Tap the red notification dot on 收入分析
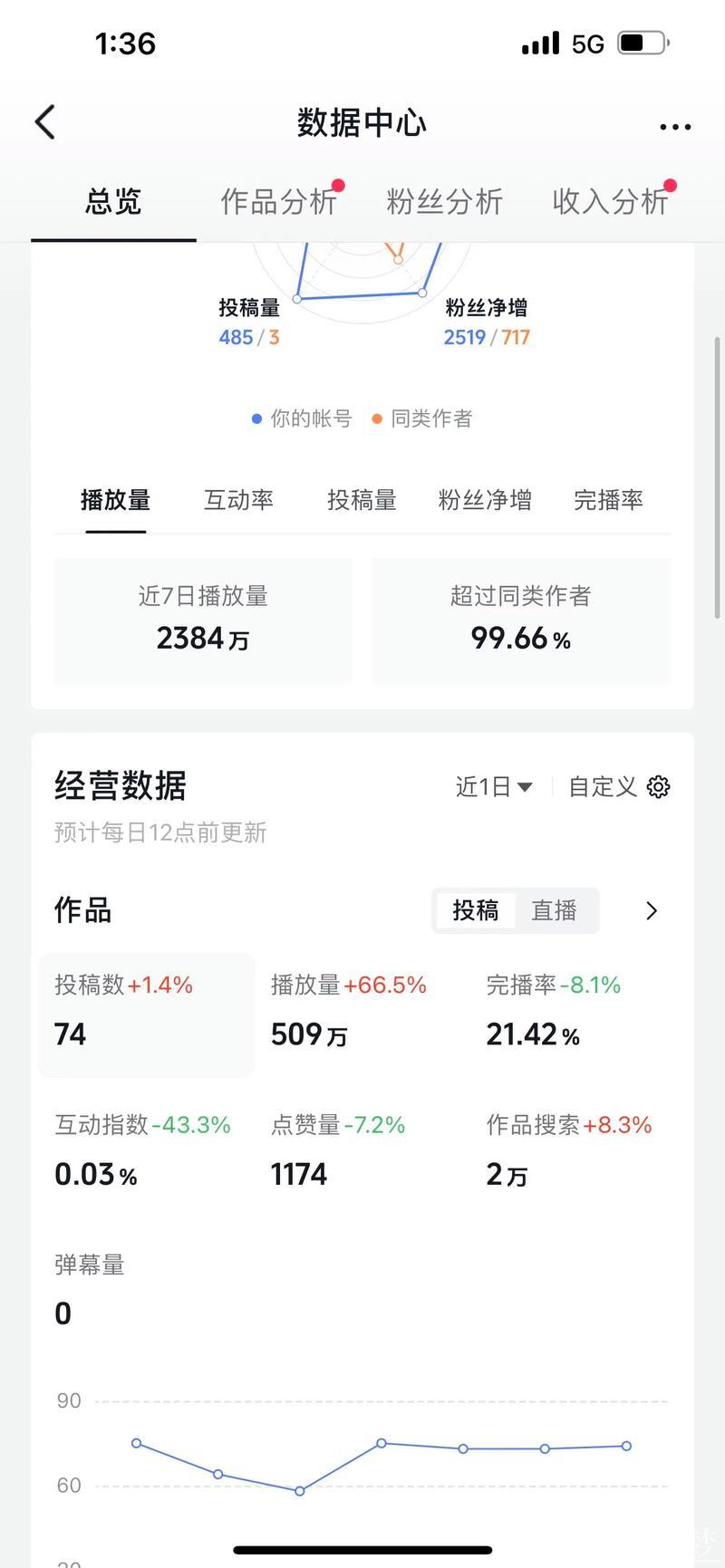Image resolution: width=725 pixels, height=1568 pixels. [x=670, y=183]
